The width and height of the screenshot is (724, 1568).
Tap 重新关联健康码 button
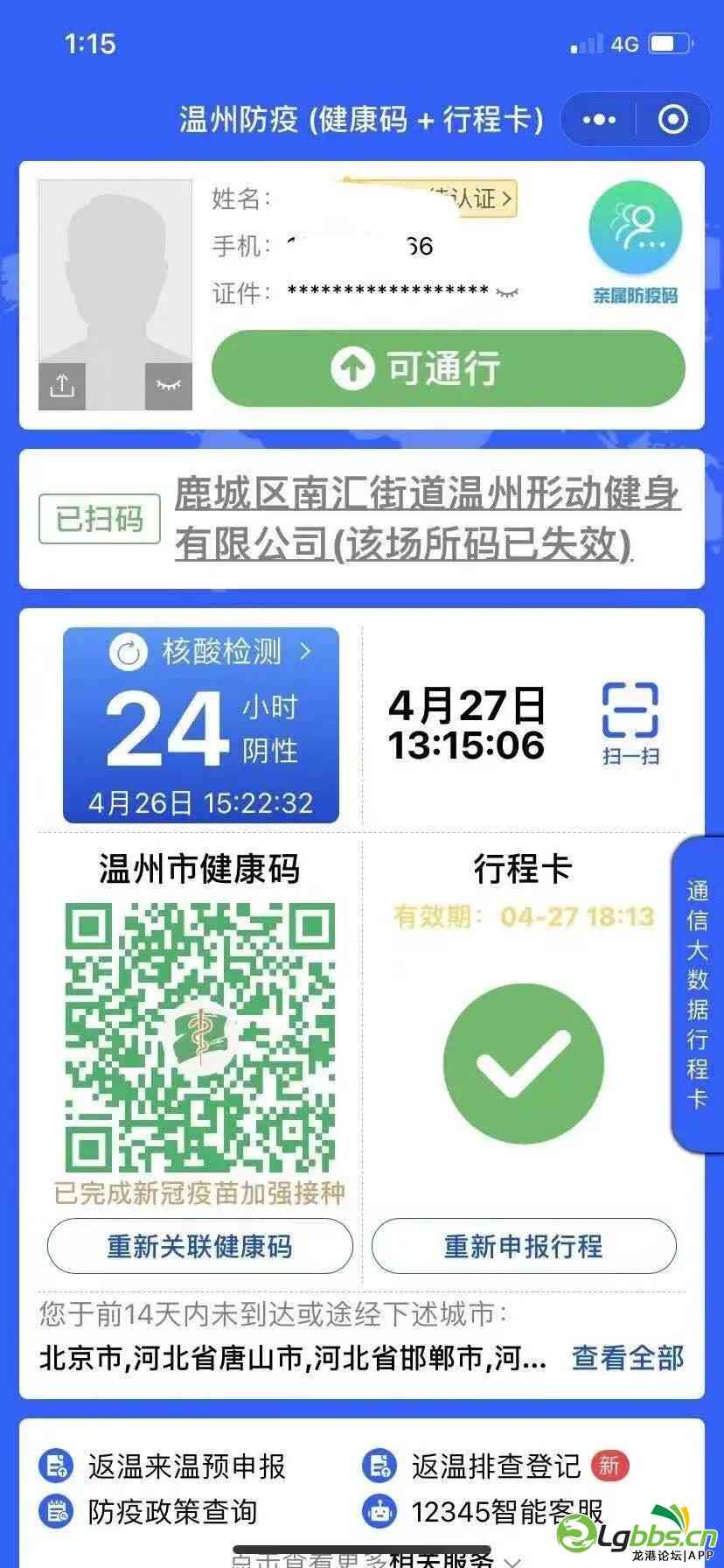(x=200, y=1246)
